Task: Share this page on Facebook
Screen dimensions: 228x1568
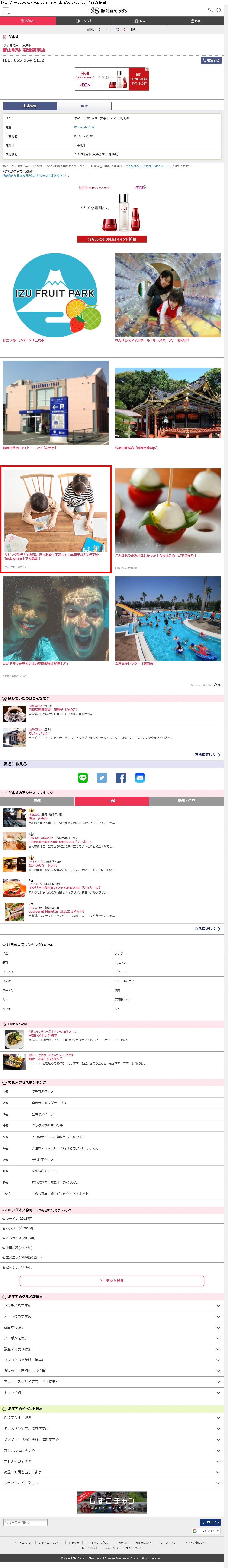Action: [121, 777]
